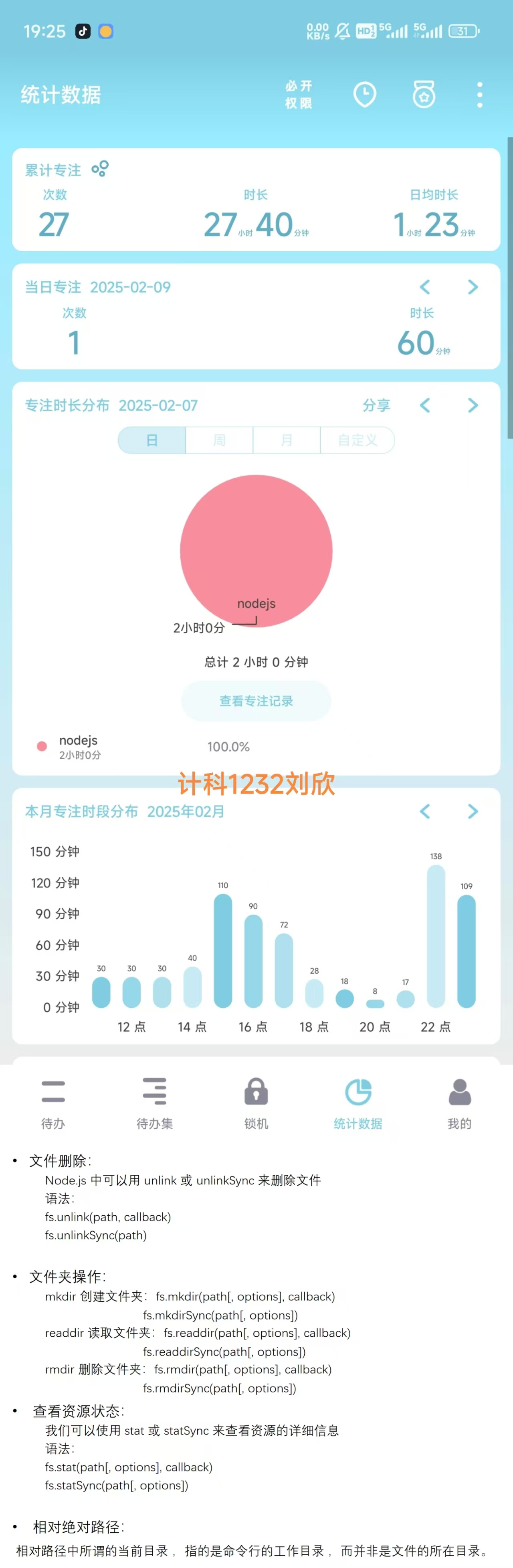513x1568 pixels.
Task: Show previous date in 专注时长分布
Action: 425,405
